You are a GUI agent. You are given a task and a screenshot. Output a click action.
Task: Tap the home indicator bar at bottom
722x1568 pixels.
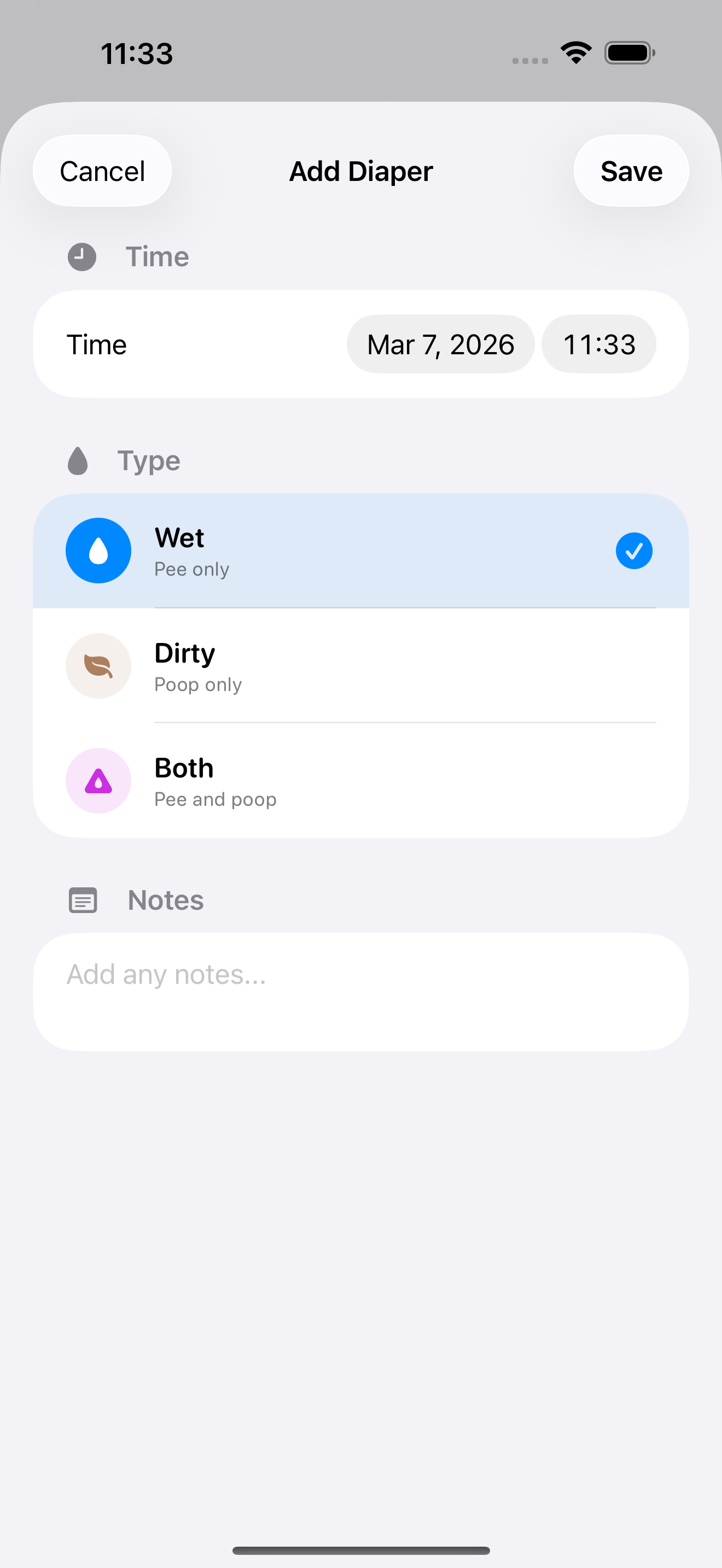click(x=361, y=1548)
